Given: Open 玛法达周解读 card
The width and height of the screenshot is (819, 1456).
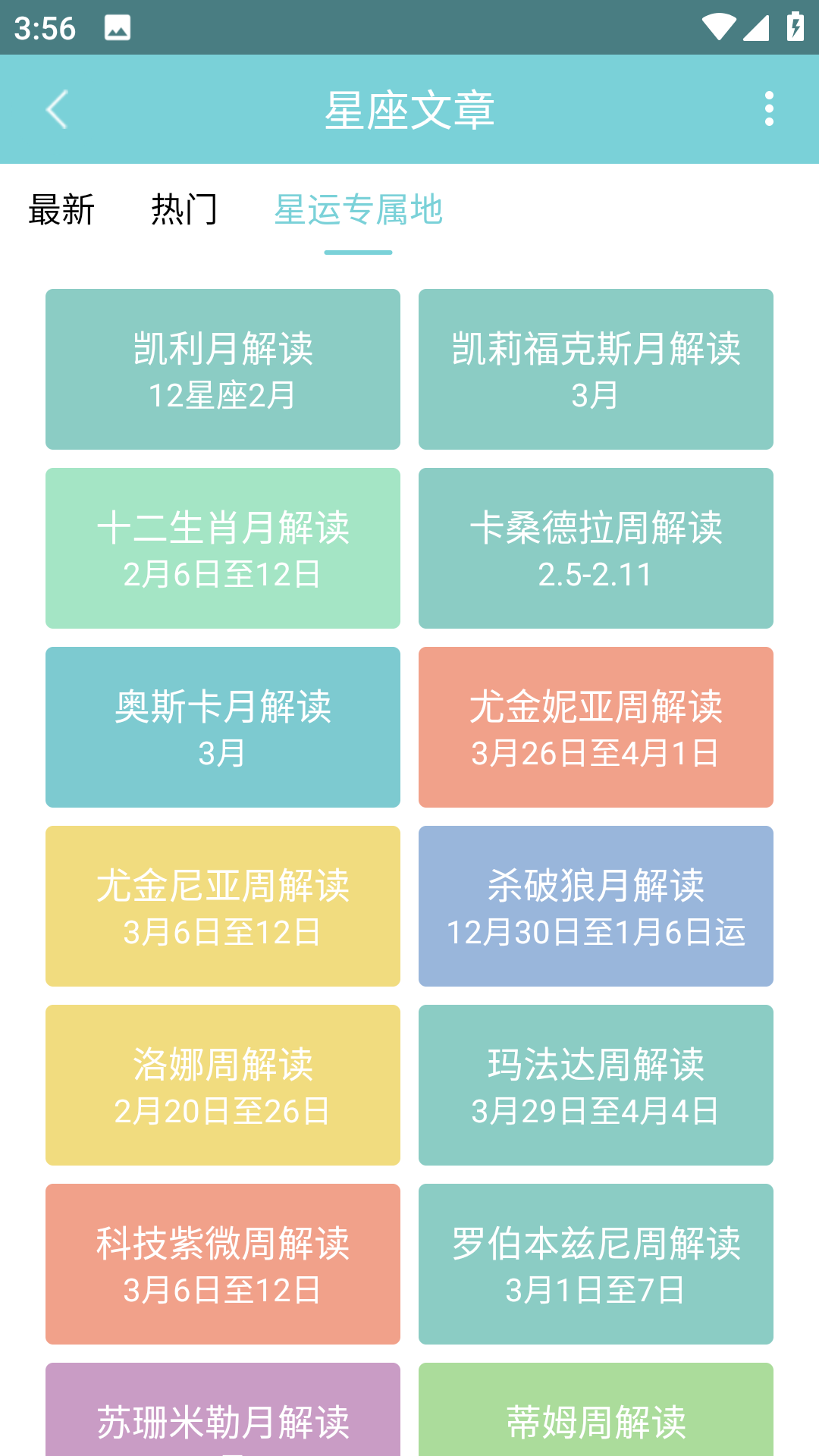Looking at the screenshot, I should (x=596, y=1085).
